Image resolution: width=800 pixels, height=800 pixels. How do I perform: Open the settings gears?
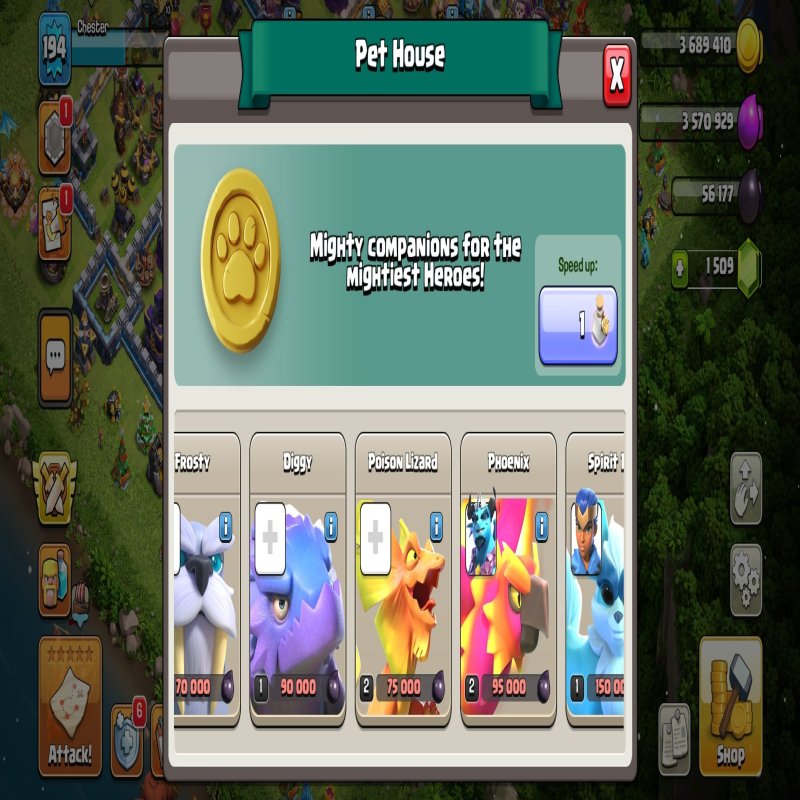click(x=745, y=579)
